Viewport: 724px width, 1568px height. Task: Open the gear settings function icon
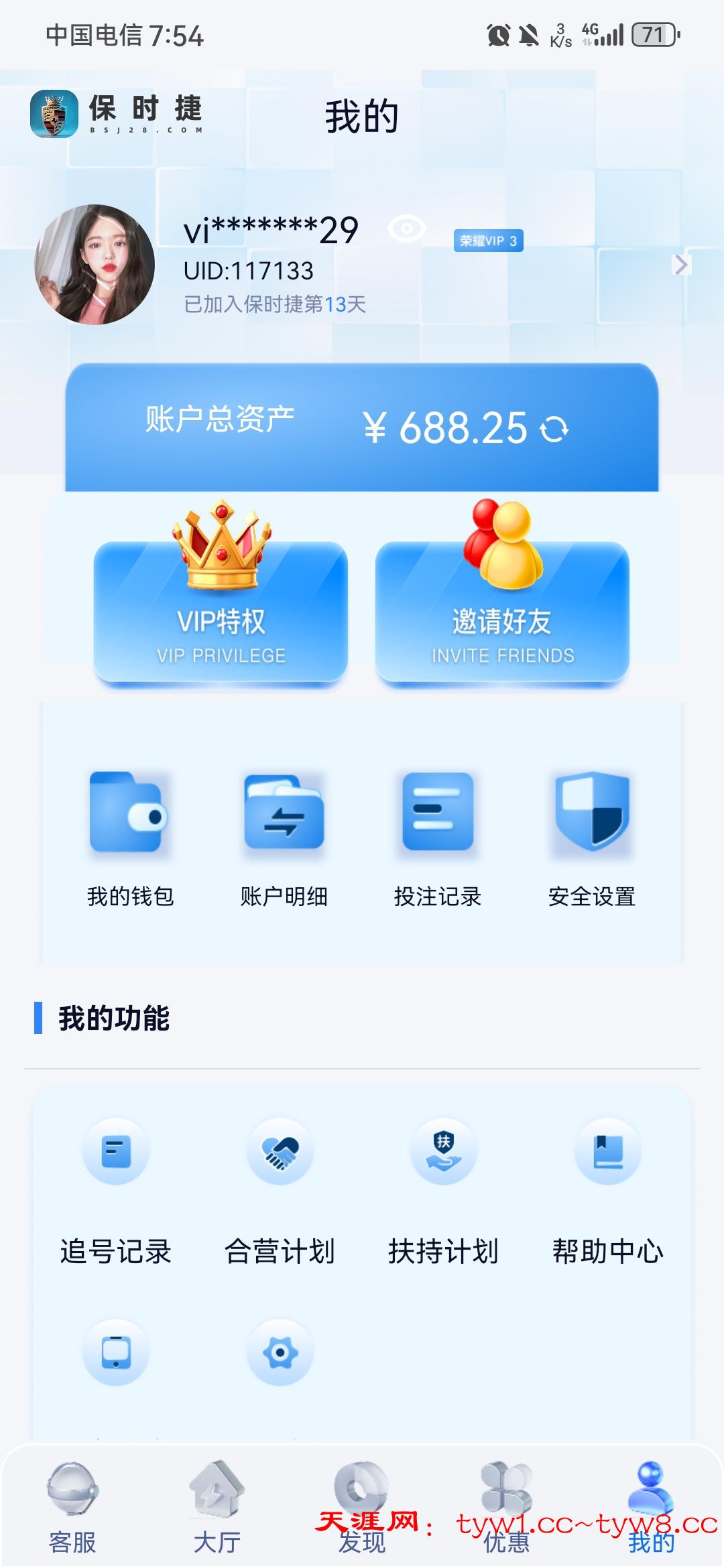[280, 1352]
